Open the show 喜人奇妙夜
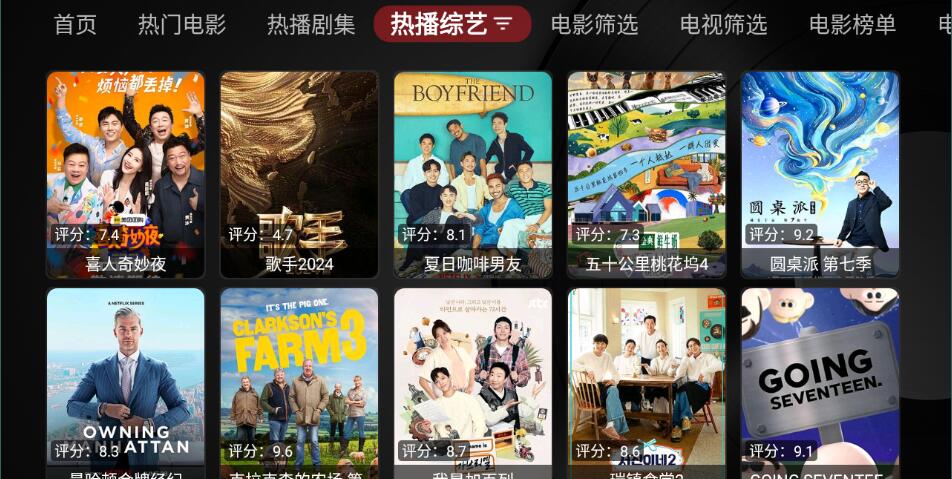The height and width of the screenshot is (479, 952). 126,174
